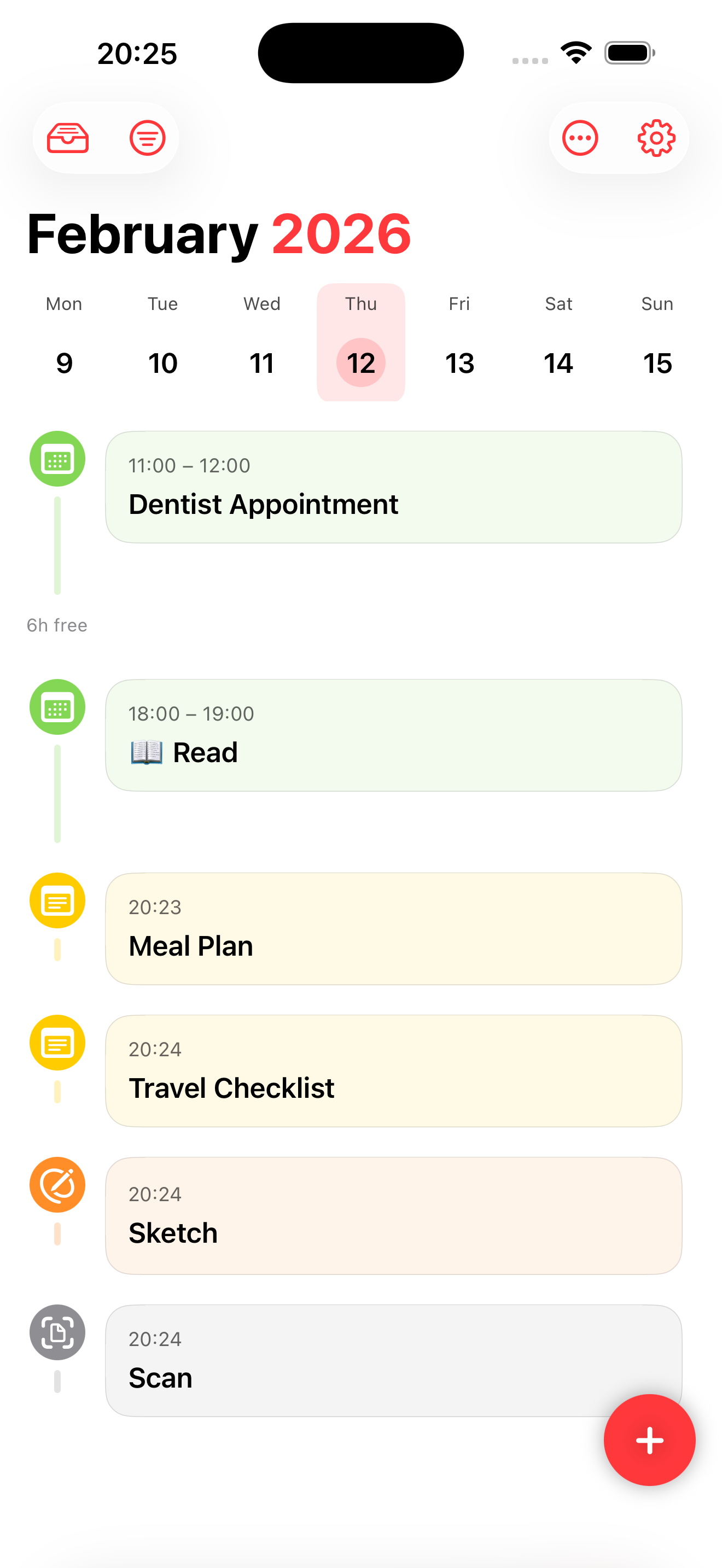Open the Dentist Appointment event card
The width and height of the screenshot is (722, 1568).
(394, 485)
